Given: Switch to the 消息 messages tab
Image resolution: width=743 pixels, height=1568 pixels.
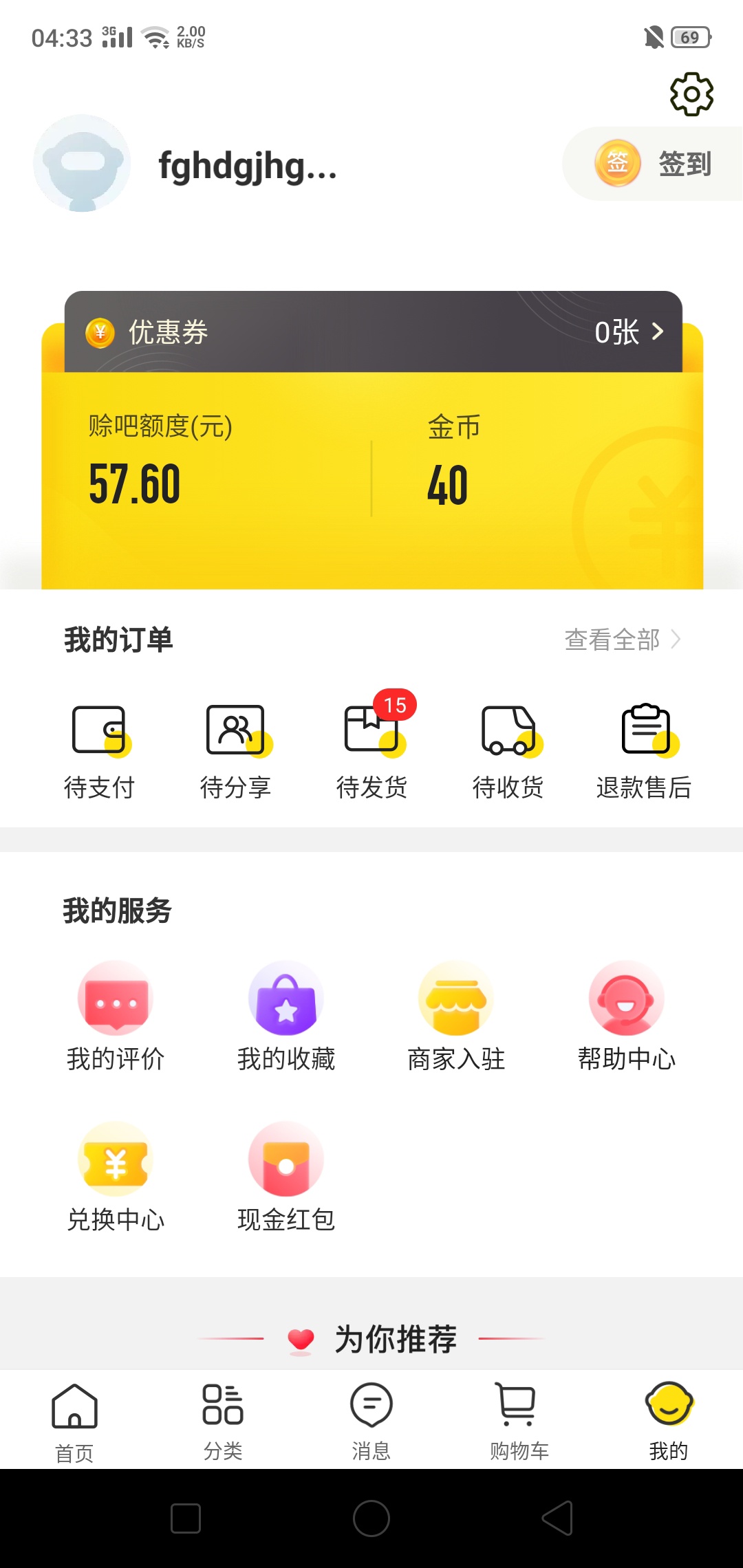Looking at the screenshot, I should tap(371, 1422).
